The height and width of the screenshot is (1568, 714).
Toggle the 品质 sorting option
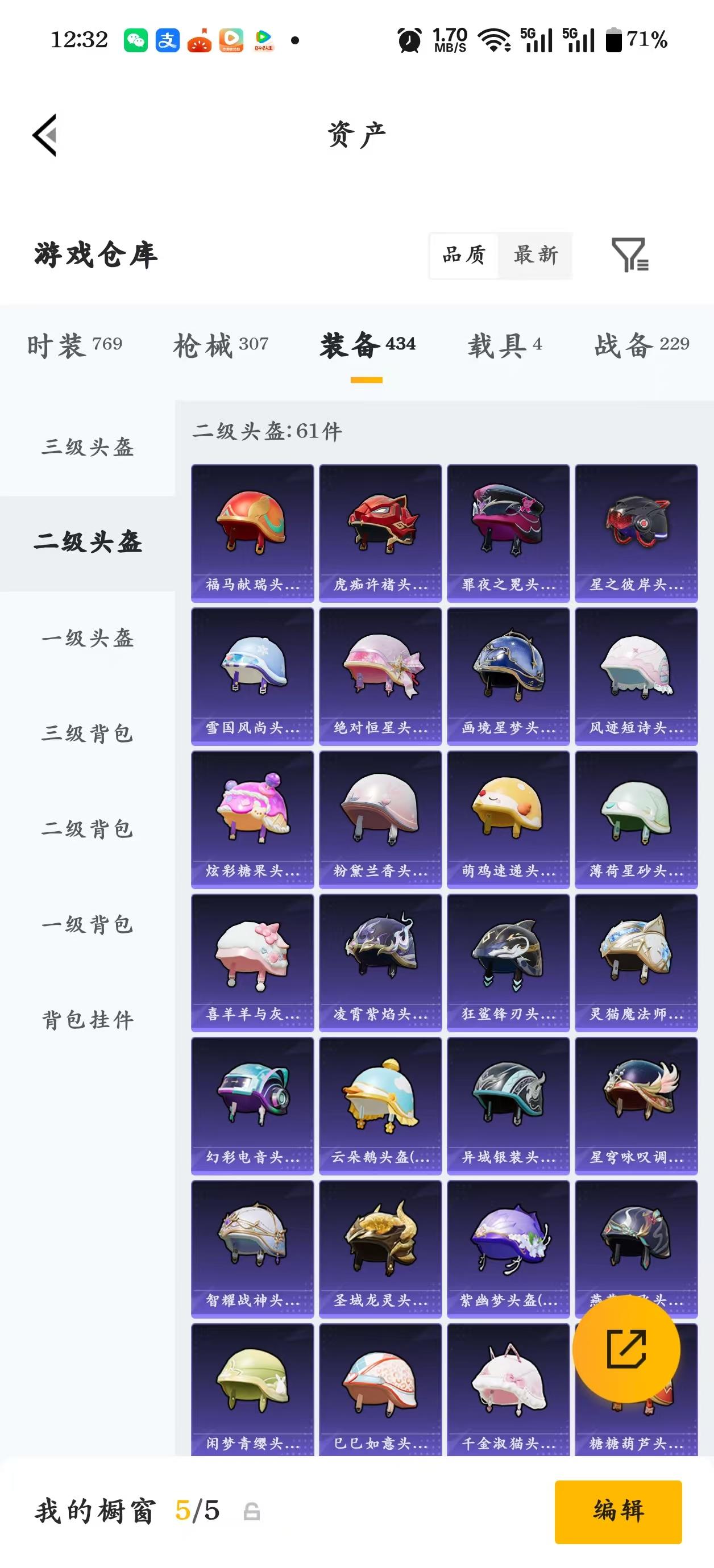pyautogui.click(x=463, y=256)
